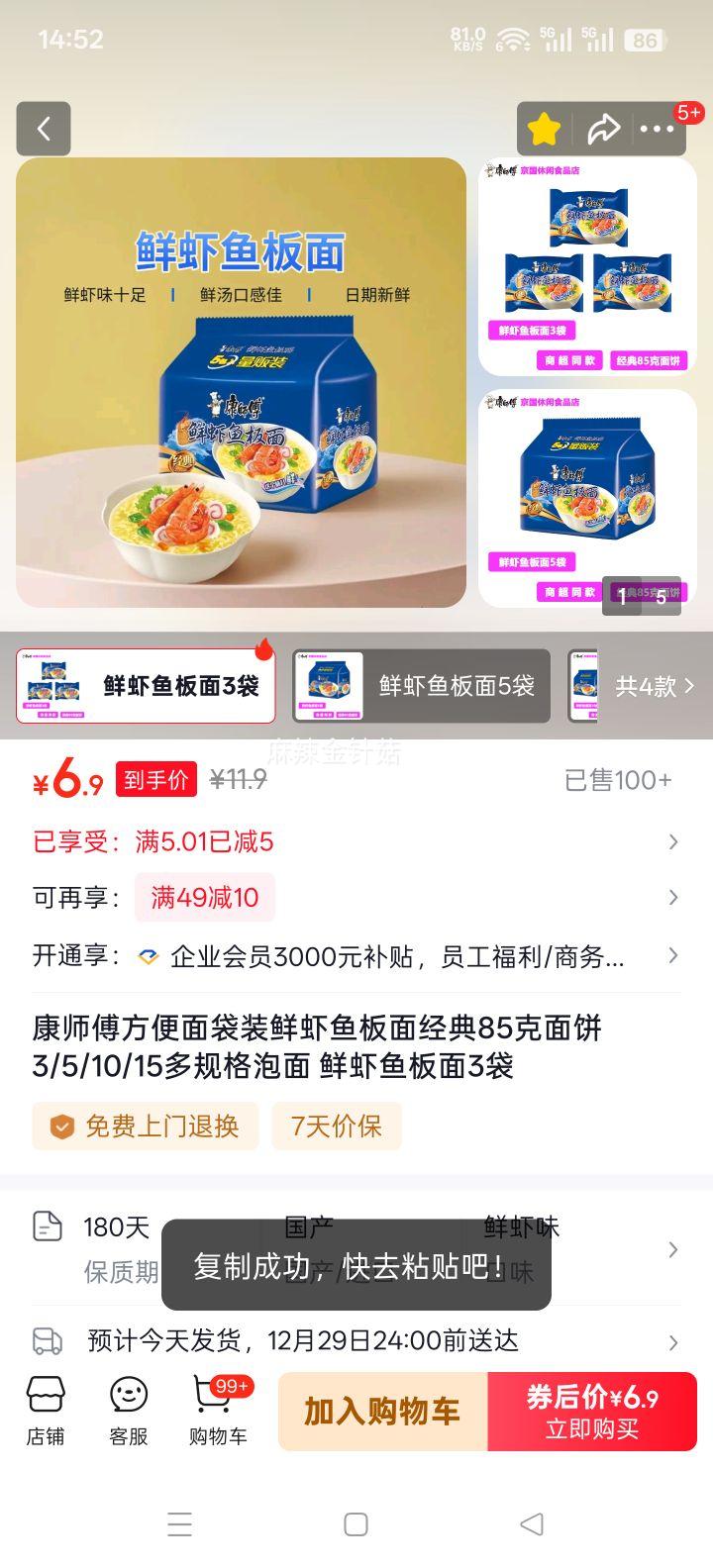
Task: Toggle the favorite star for this product
Action: click(544, 129)
